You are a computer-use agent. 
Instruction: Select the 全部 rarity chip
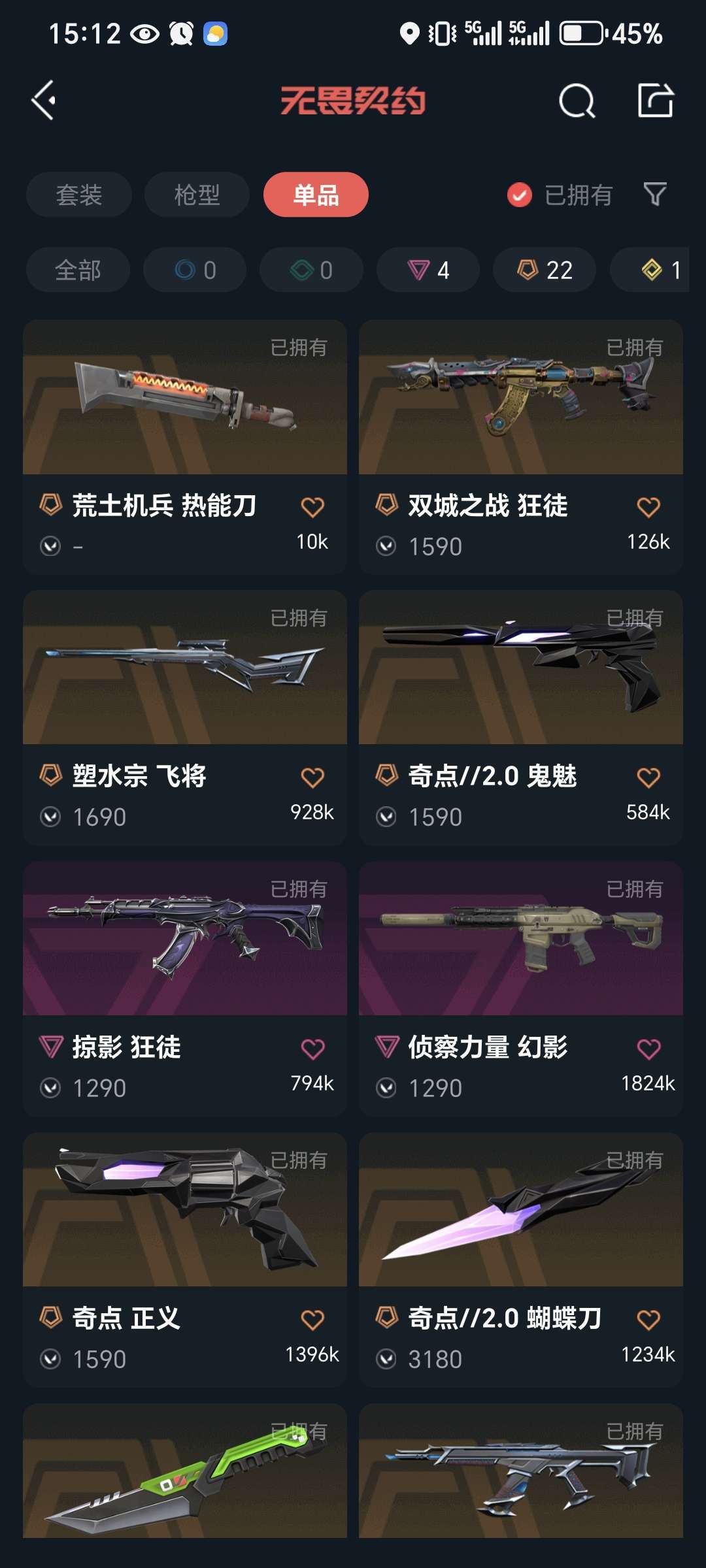tap(78, 270)
